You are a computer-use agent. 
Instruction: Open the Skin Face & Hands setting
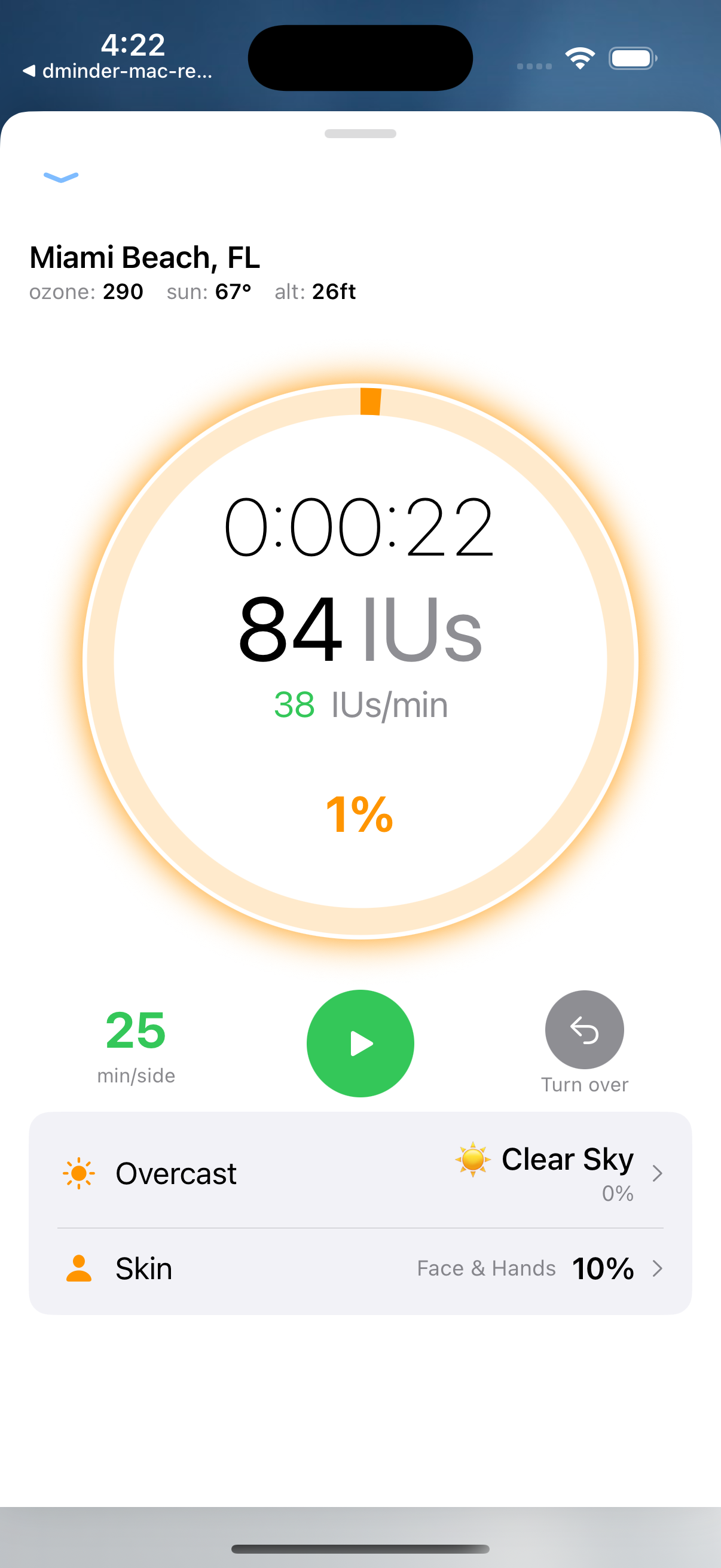pos(360,1268)
